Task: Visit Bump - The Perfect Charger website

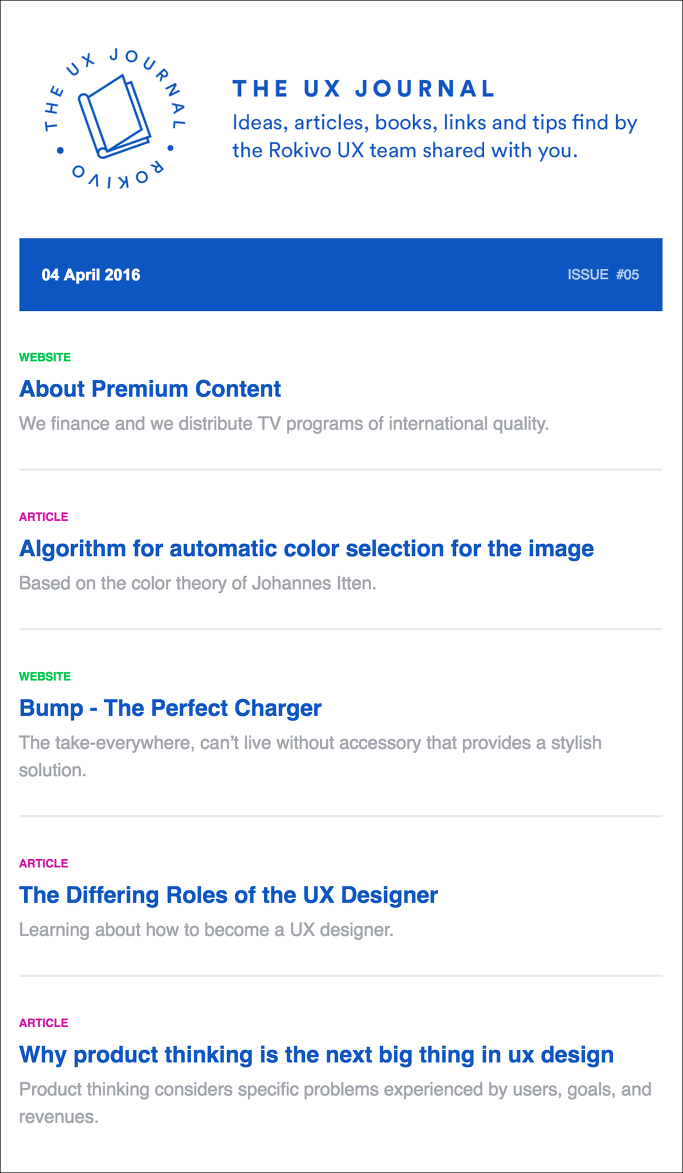Action: [171, 708]
